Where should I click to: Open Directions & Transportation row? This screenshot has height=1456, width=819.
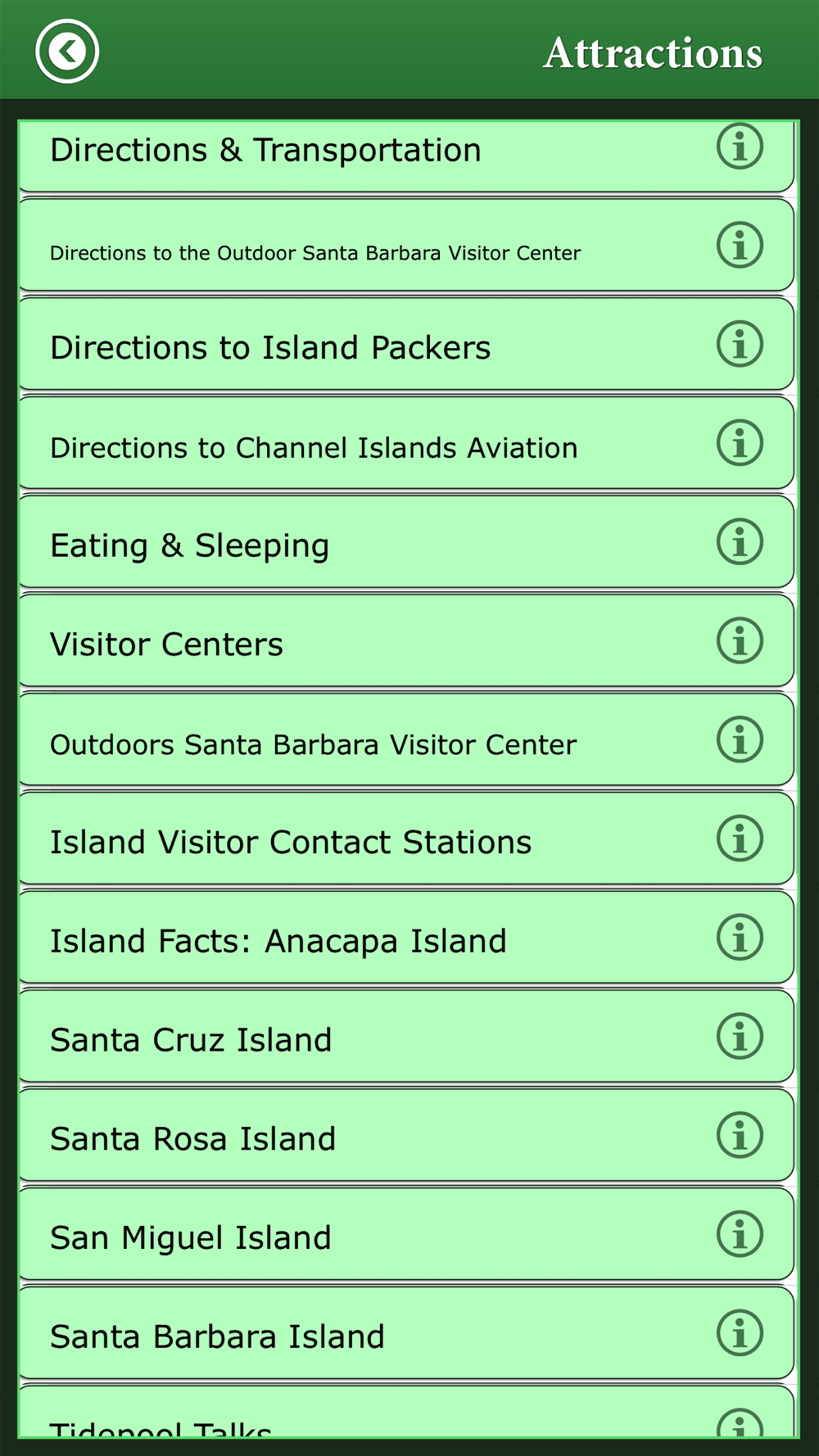pos(406,156)
